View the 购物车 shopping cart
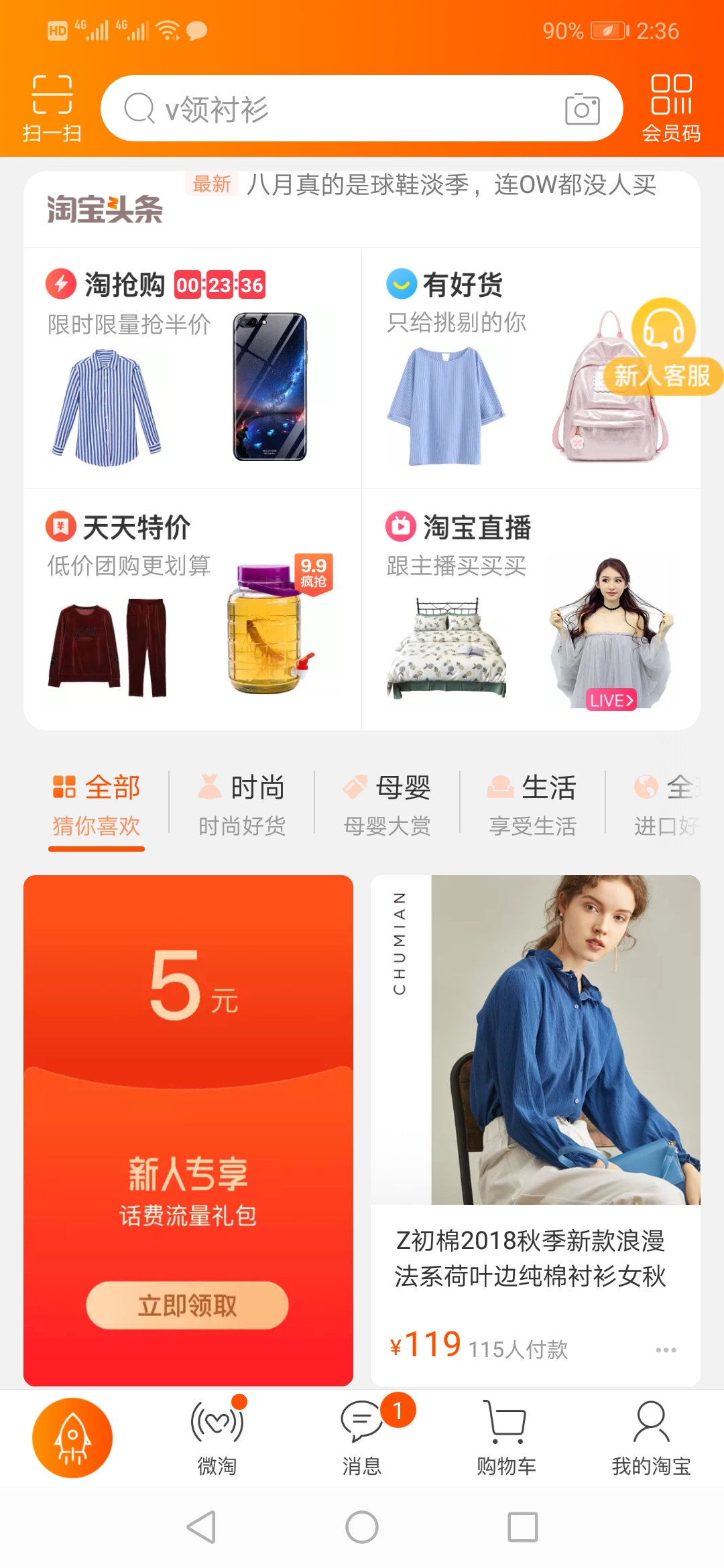This screenshot has height=1568, width=724. [x=506, y=1438]
